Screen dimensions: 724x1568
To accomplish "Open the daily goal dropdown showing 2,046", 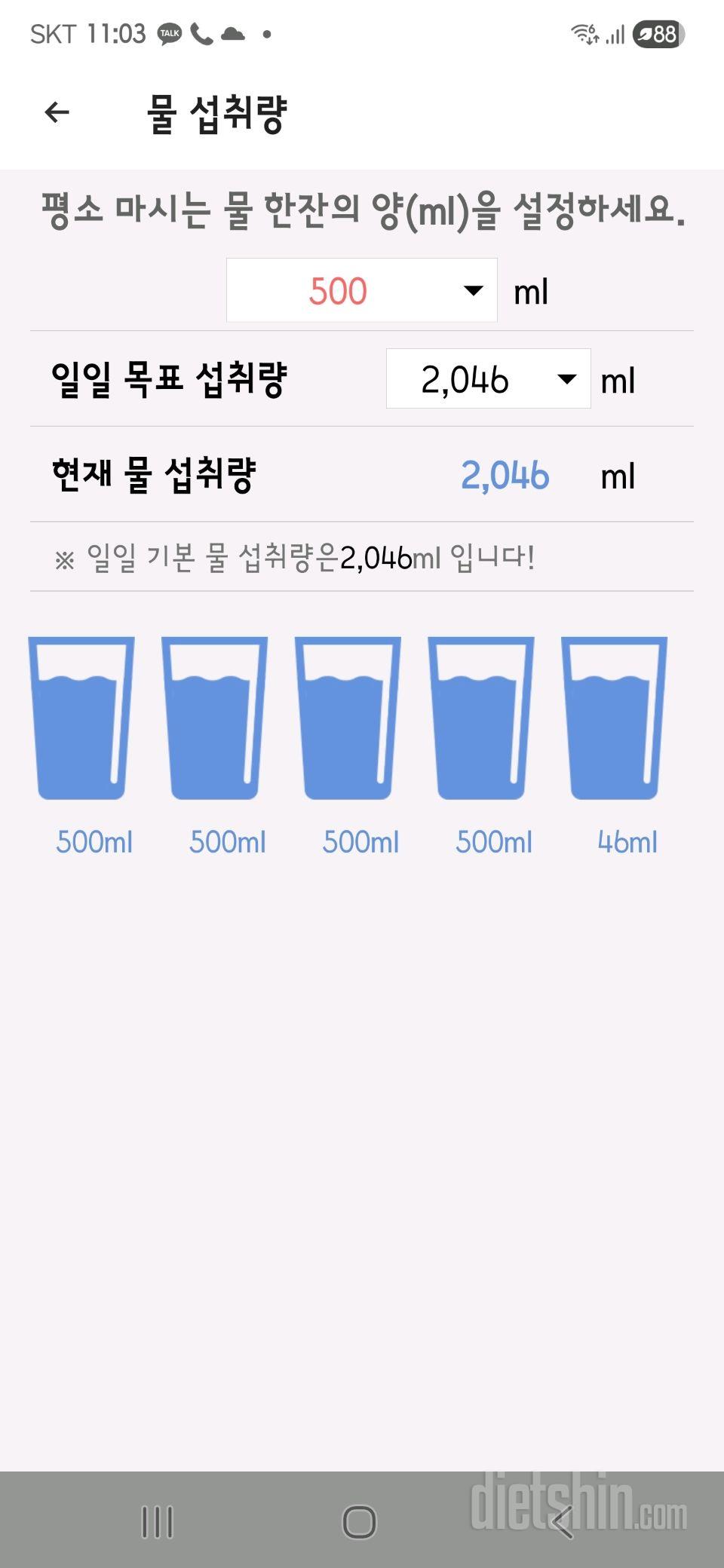I will (486, 379).
